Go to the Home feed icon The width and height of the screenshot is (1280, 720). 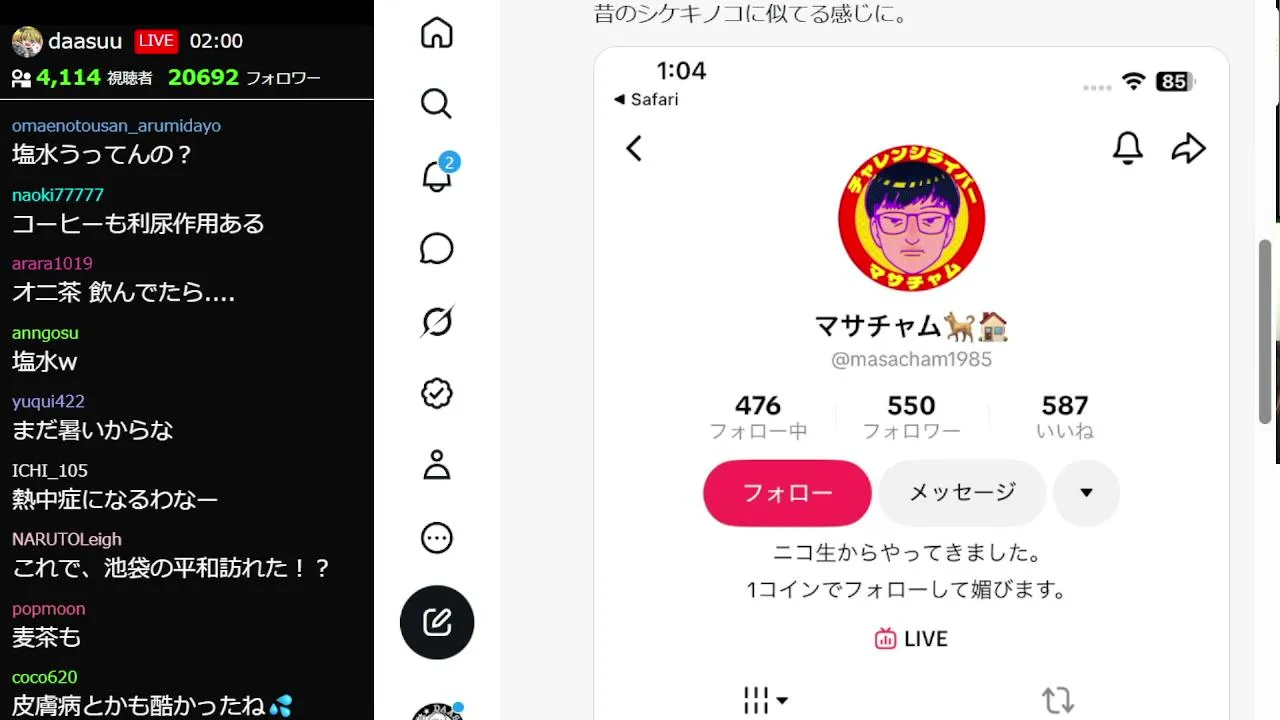coord(437,33)
